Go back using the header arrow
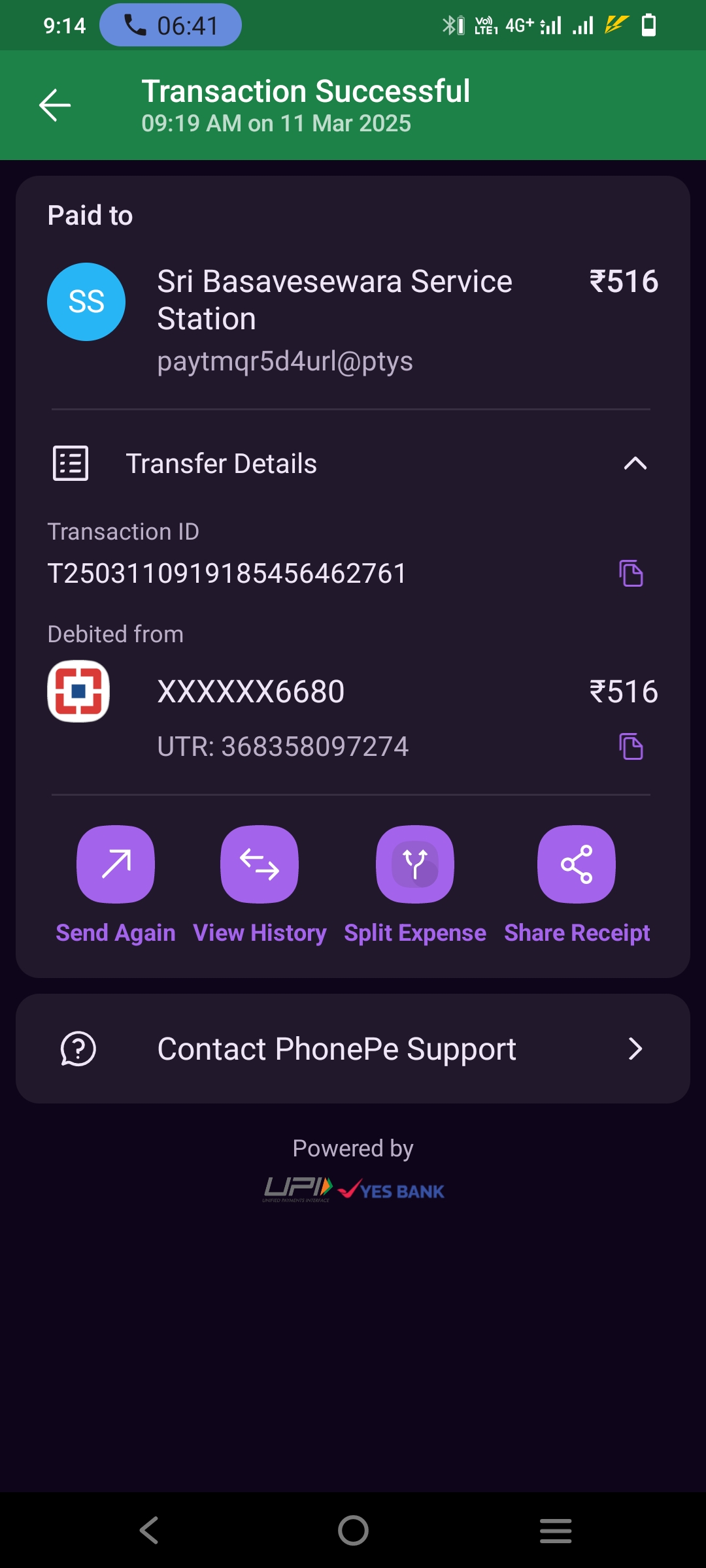 click(x=55, y=105)
